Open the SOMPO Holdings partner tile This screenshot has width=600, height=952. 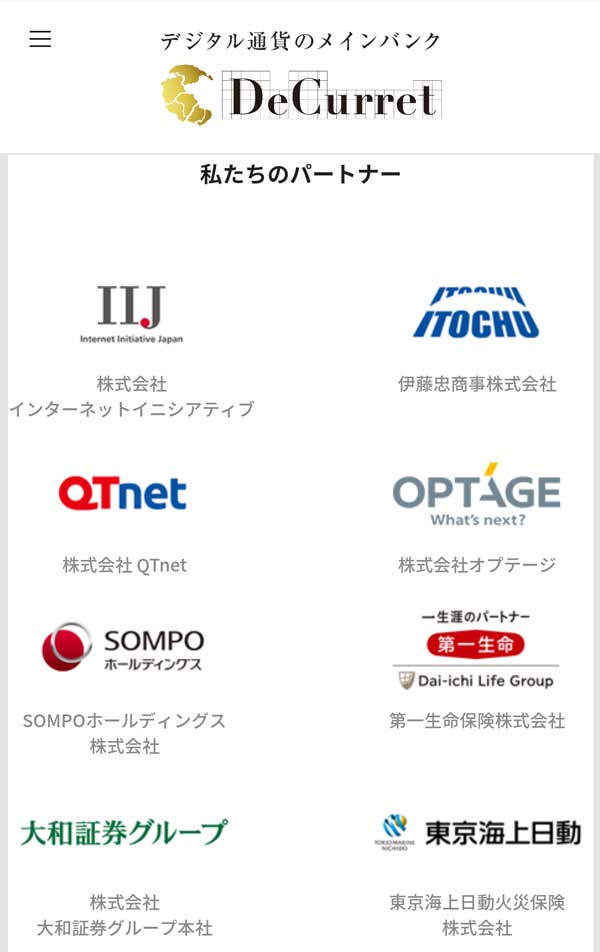tap(123, 648)
